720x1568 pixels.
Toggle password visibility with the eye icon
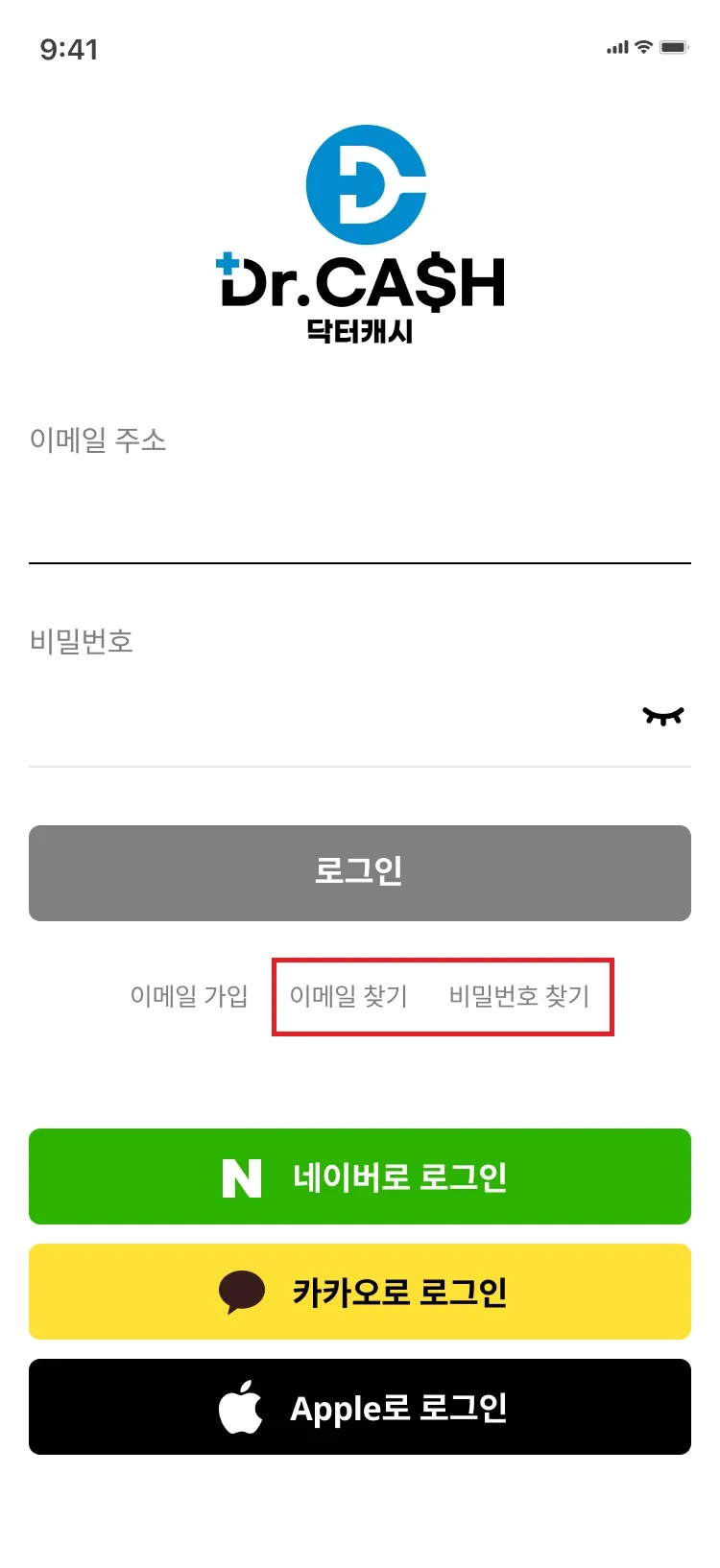(662, 716)
